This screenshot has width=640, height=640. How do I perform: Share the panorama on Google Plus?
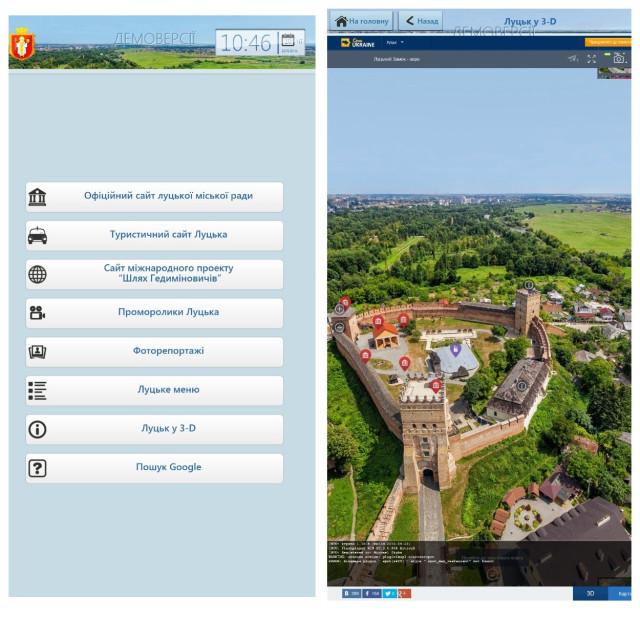coord(404,593)
